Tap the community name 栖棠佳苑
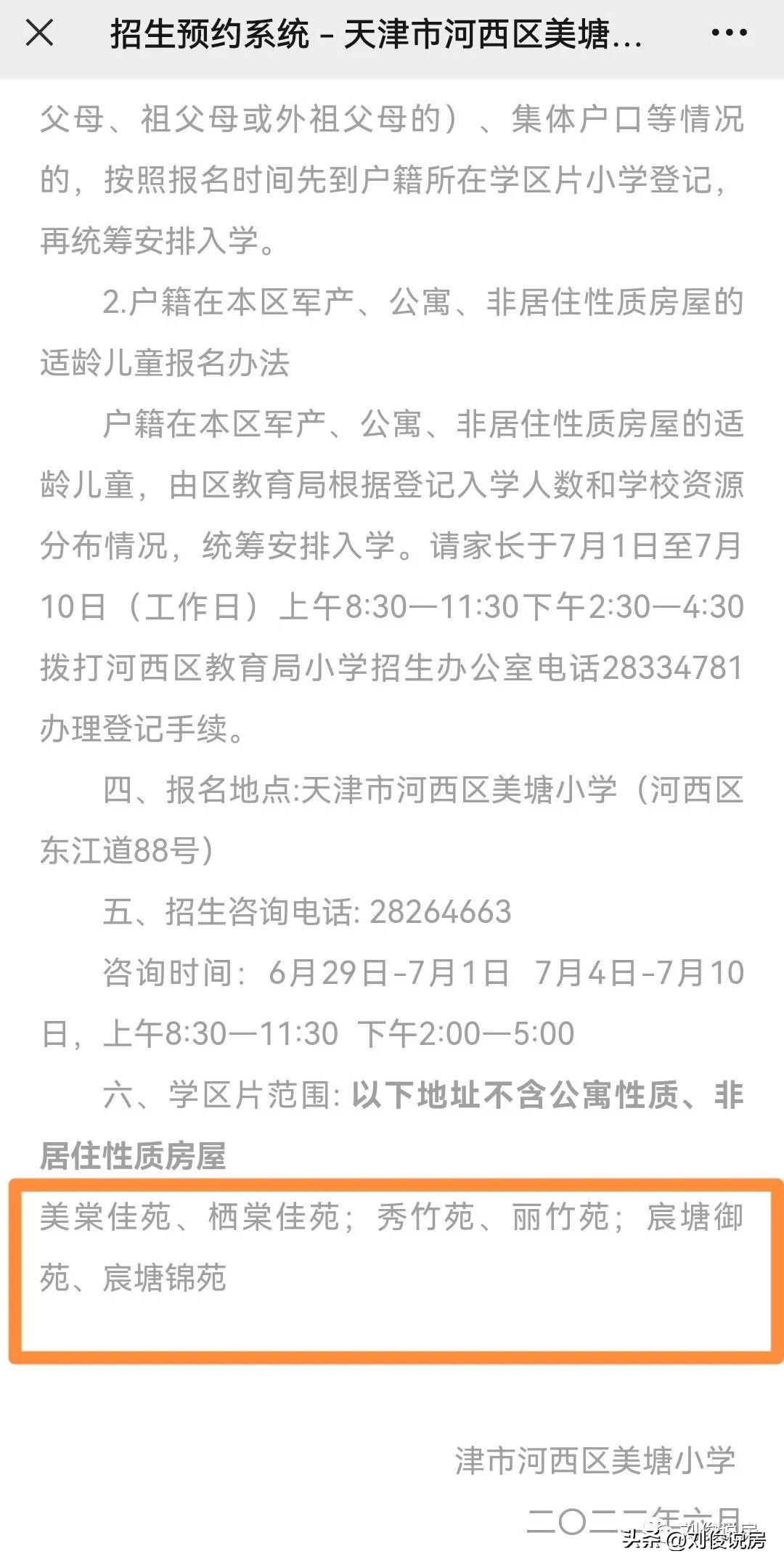Screen dimensions: 784x1567 (x=274, y=1214)
